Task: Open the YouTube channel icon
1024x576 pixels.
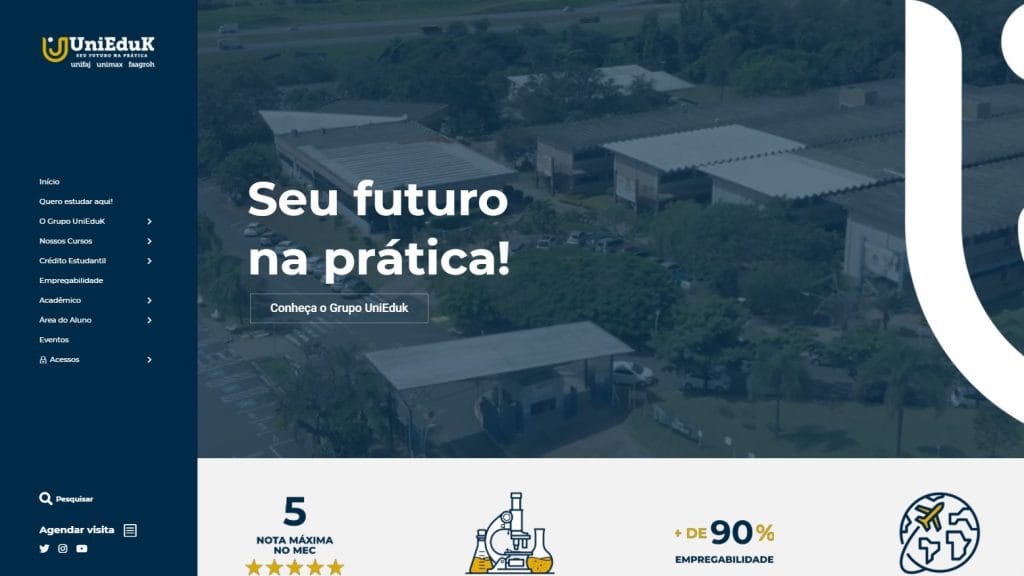Action: click(82, 549)
